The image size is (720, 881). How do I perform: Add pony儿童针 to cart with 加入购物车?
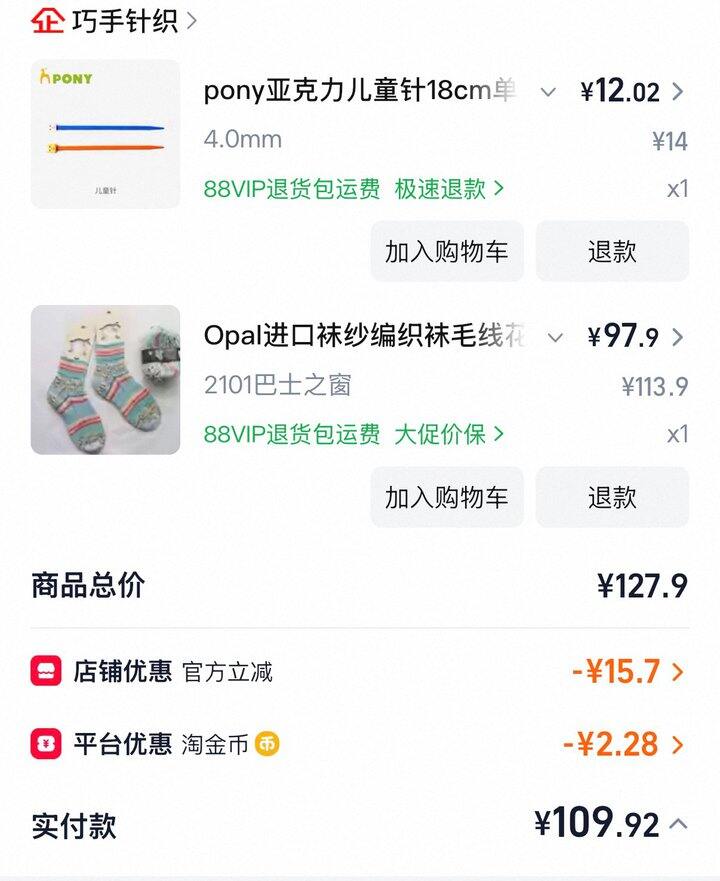click(447, 251)
